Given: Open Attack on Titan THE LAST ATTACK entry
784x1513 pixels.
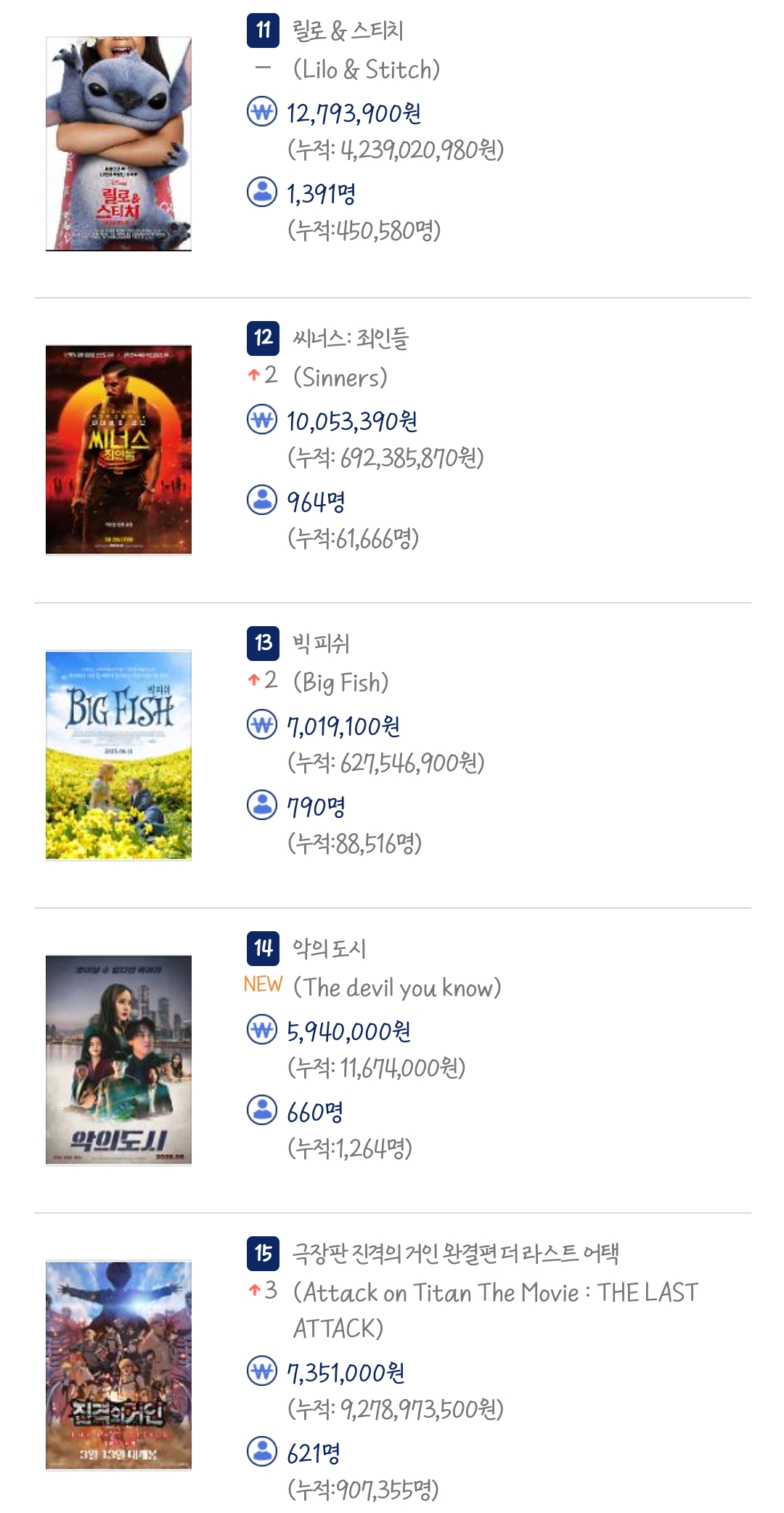Looking at the screenshot, I should 454,1254.
